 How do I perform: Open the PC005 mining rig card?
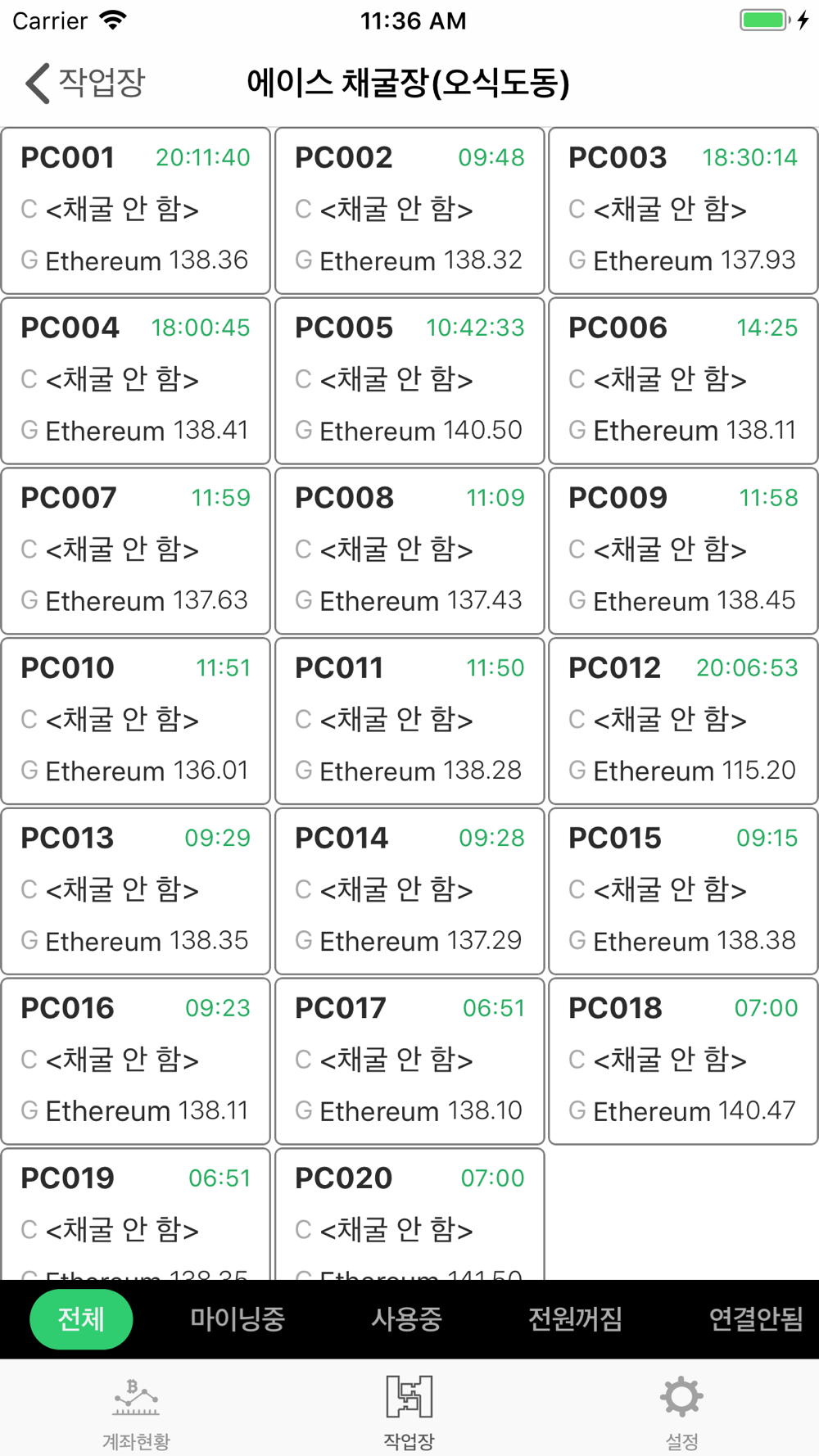[x=409, y=381]
